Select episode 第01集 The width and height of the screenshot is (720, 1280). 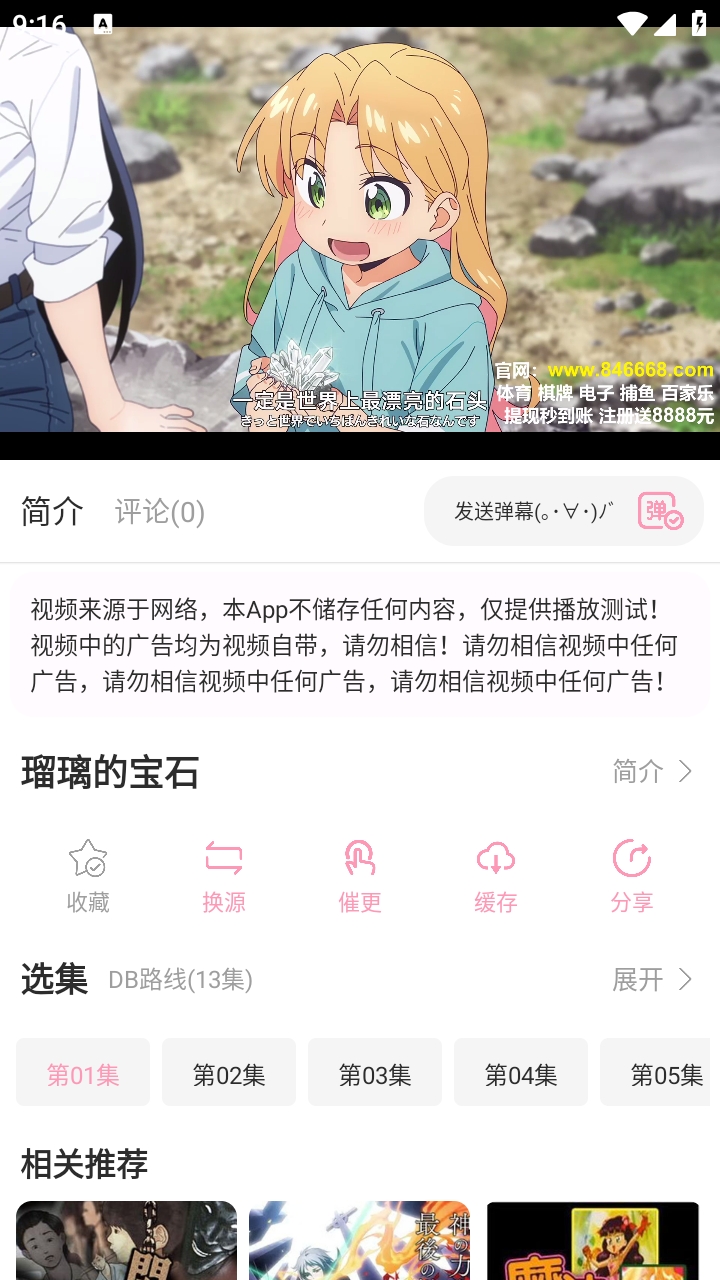pyautogui.click(x=83, y=1074)
